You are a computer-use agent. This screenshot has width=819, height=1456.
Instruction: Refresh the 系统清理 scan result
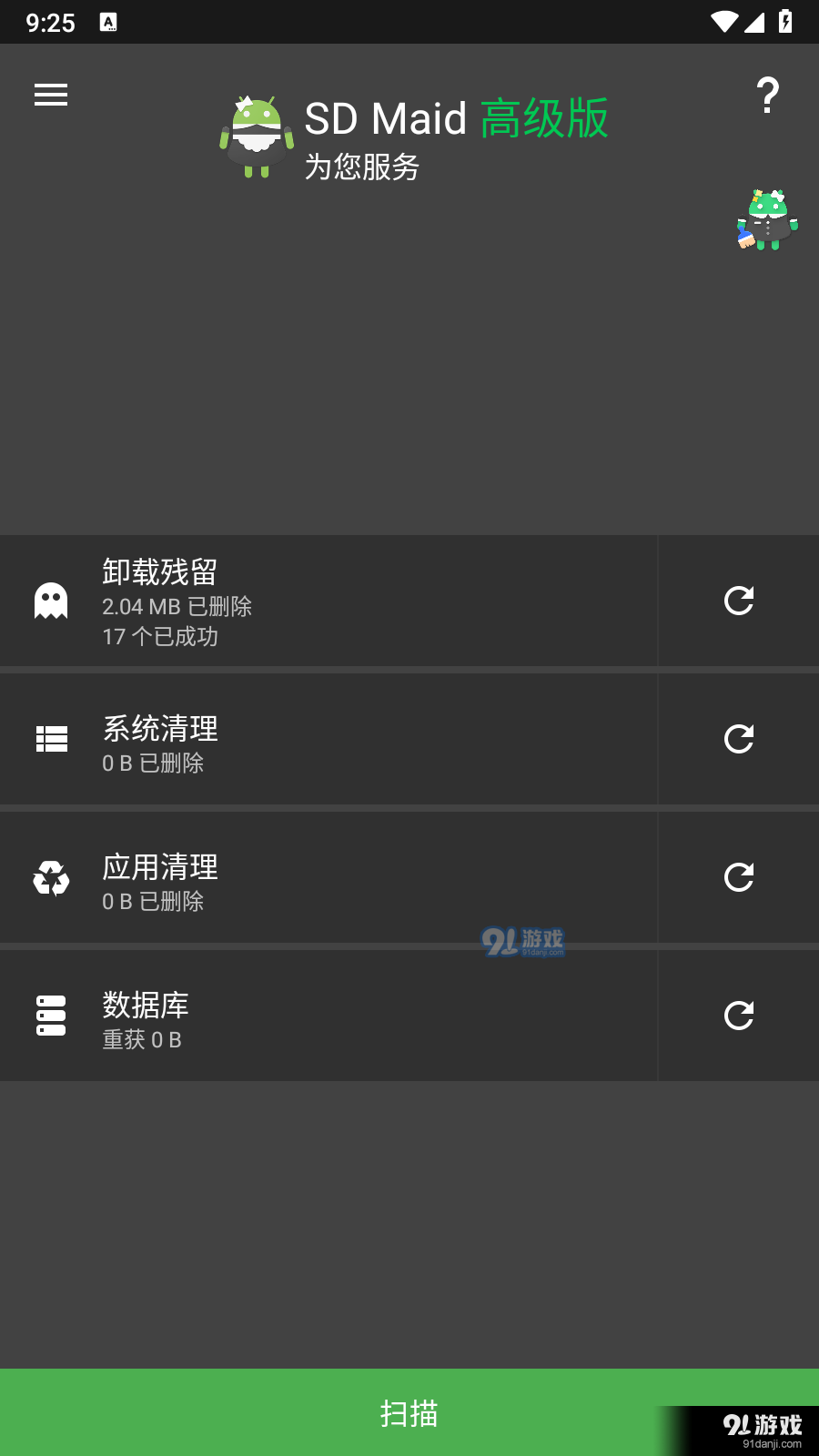point(738,739)
